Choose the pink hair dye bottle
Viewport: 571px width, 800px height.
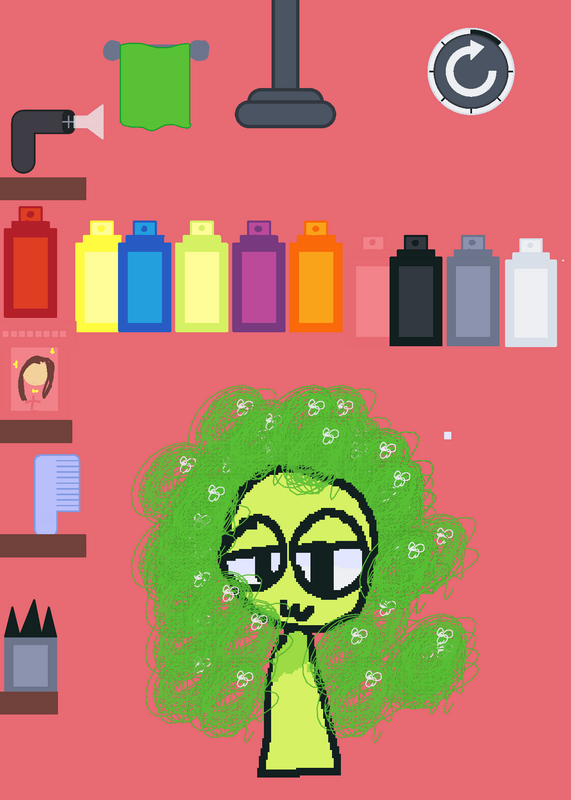tap(370, 291)
